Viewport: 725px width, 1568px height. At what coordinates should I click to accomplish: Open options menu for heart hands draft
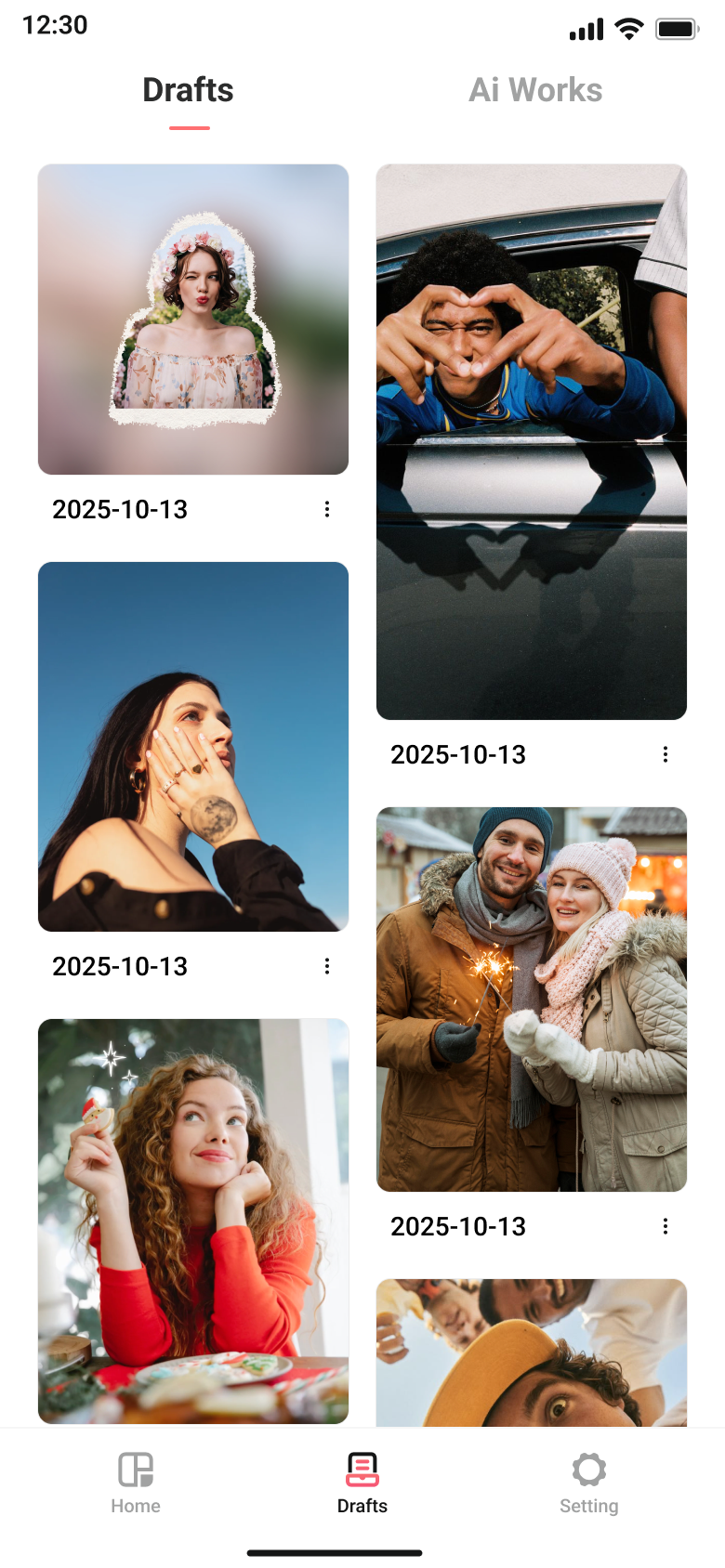point(666,754)
